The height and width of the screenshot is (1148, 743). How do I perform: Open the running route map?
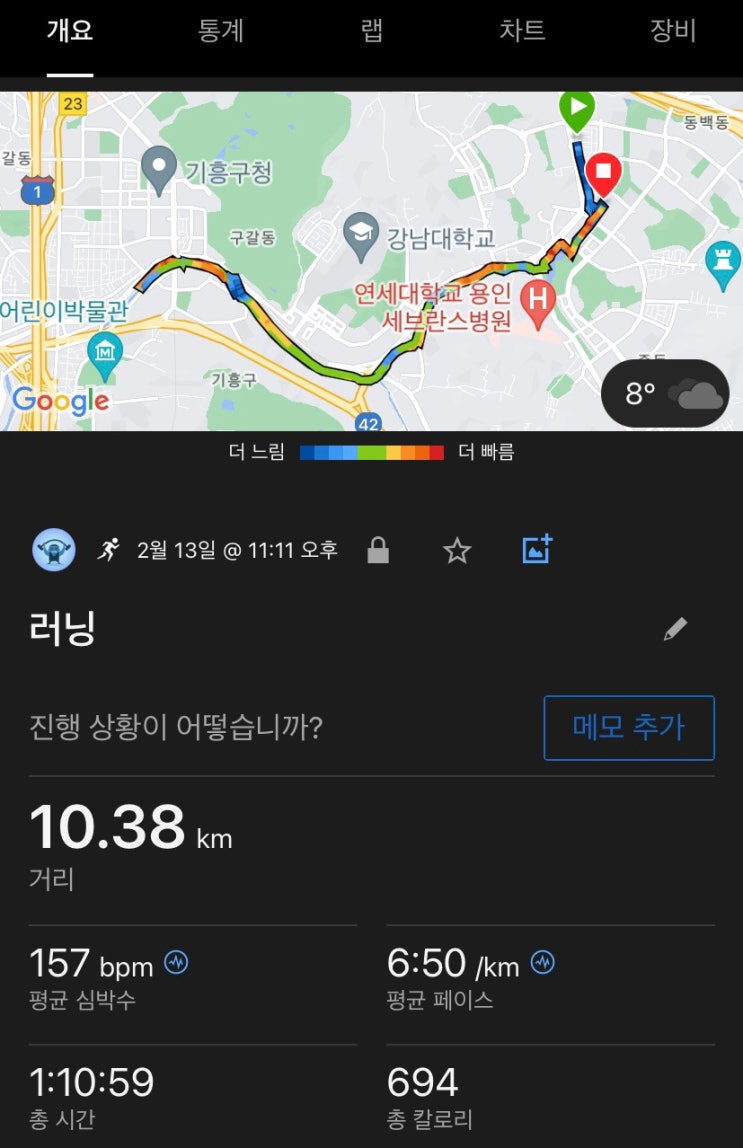point(371,261)
